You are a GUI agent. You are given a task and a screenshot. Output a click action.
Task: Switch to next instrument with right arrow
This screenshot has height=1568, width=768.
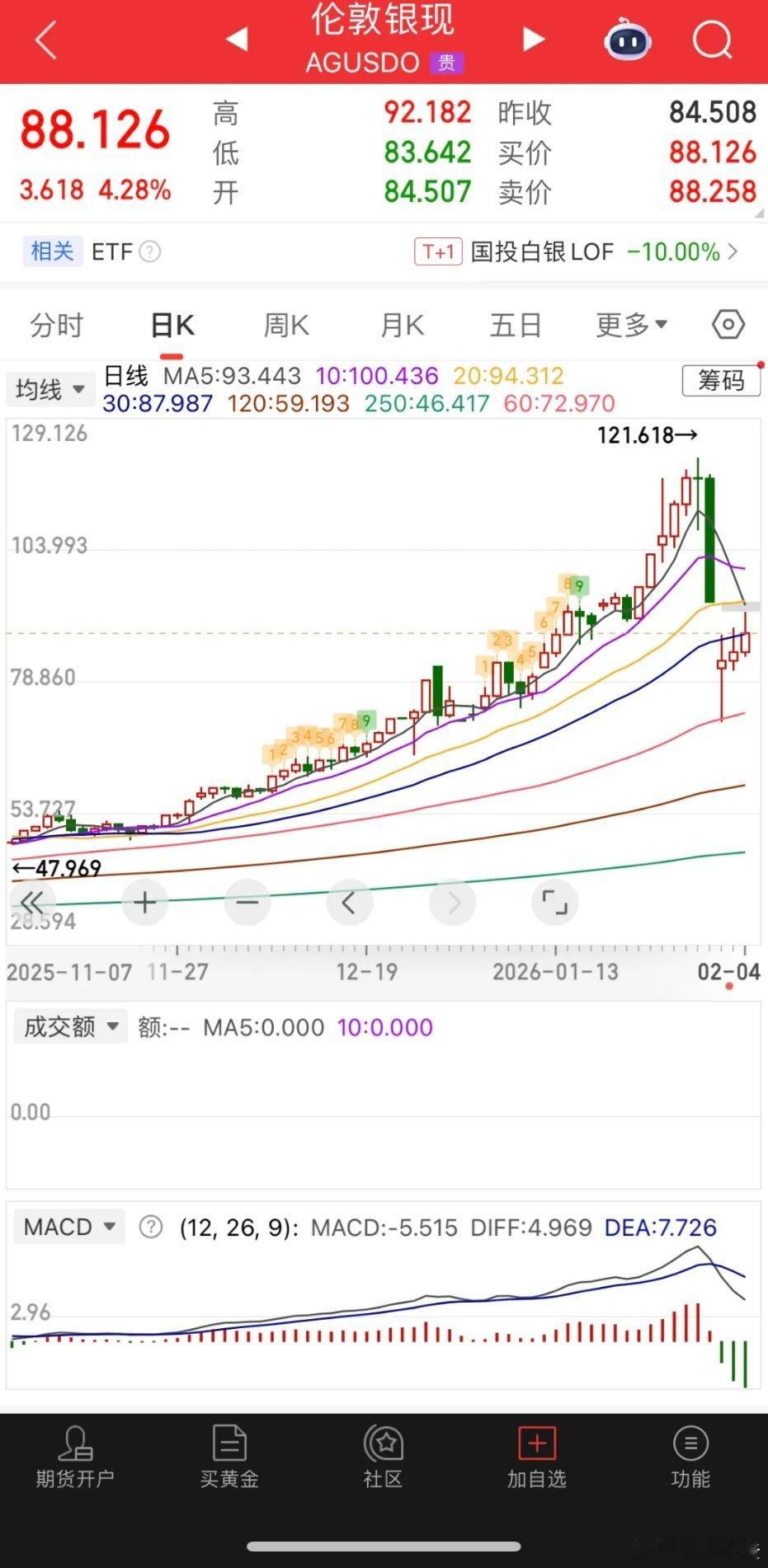[533, 40]
